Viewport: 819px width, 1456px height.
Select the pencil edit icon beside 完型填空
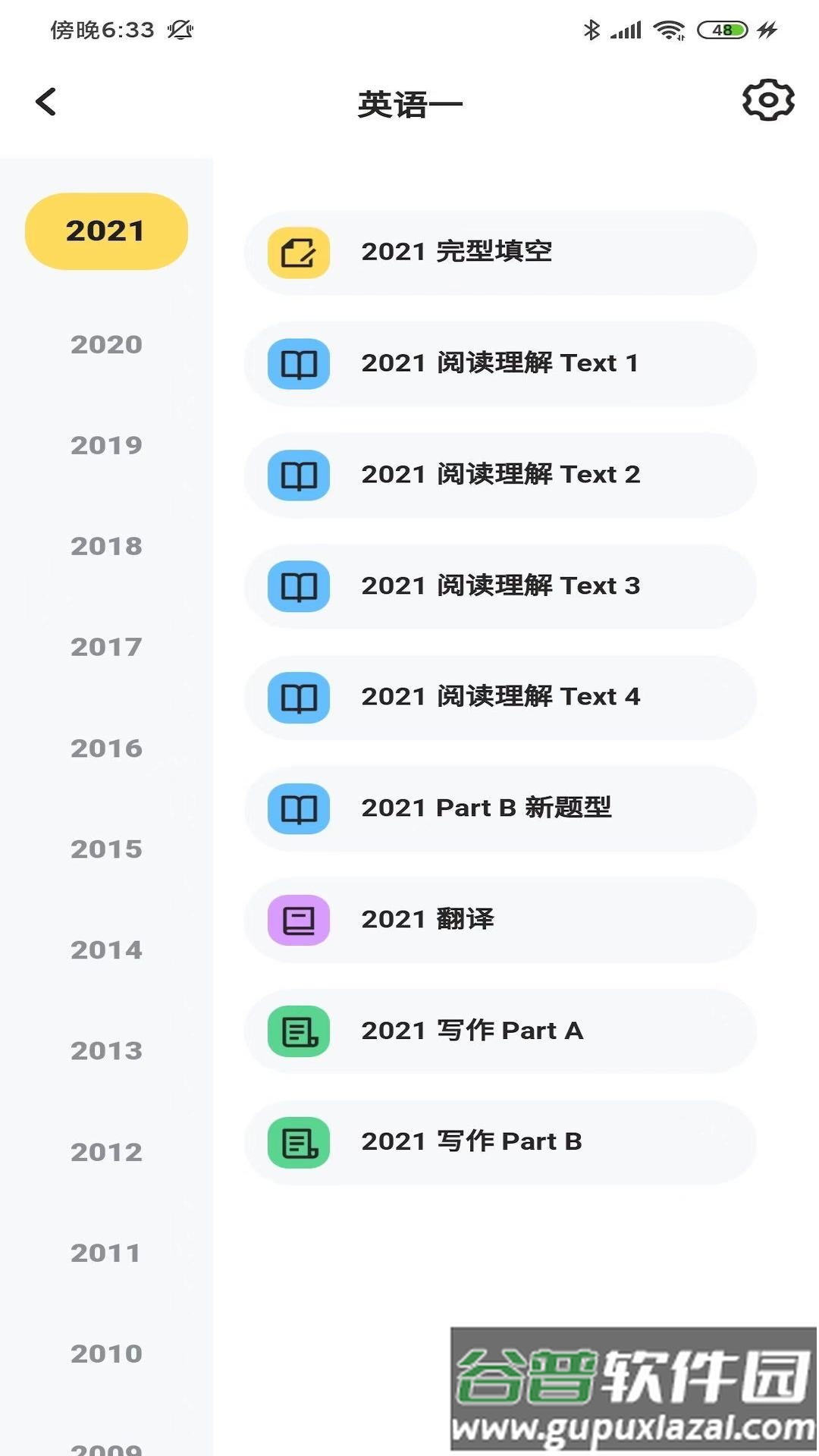click(x=299, y=253)
